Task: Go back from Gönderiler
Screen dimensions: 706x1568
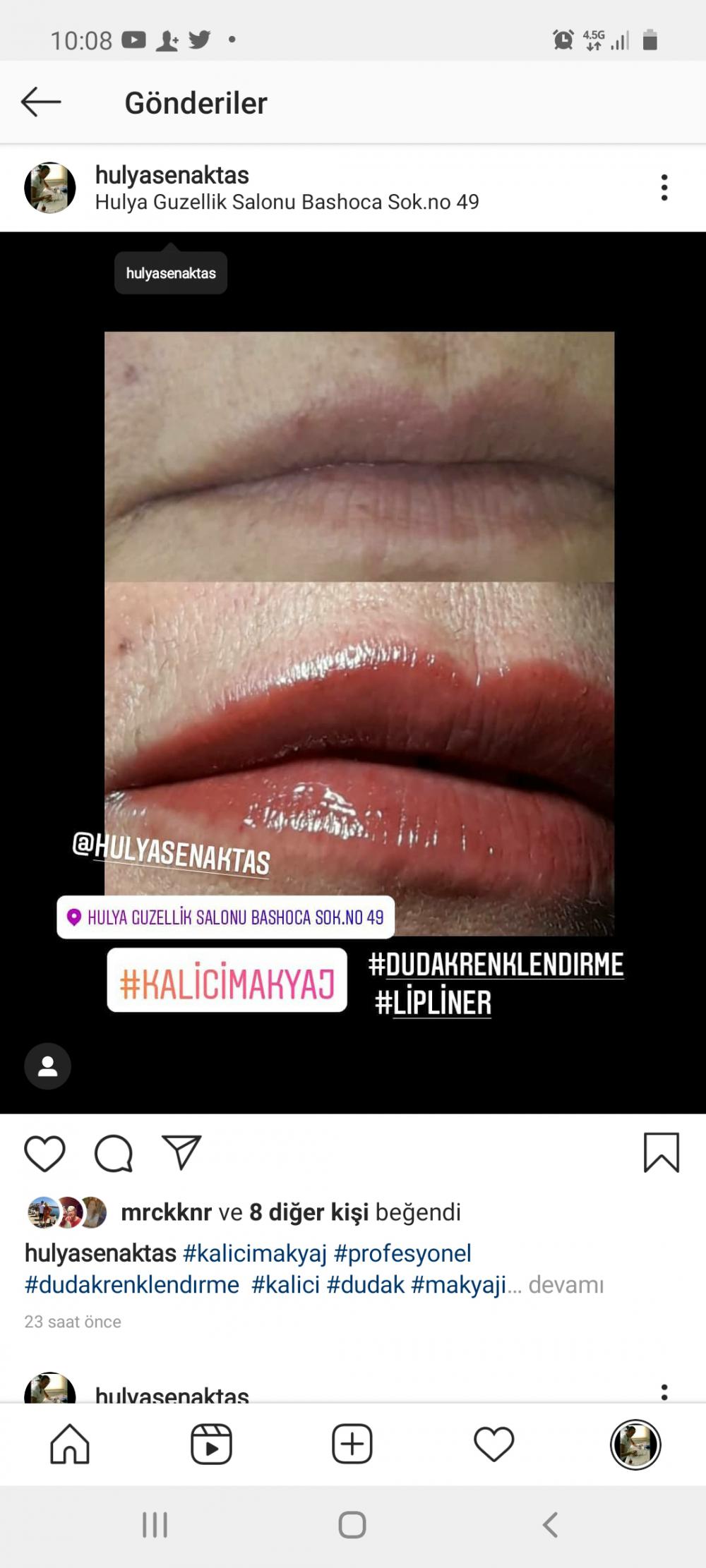Action: [41, 102]
